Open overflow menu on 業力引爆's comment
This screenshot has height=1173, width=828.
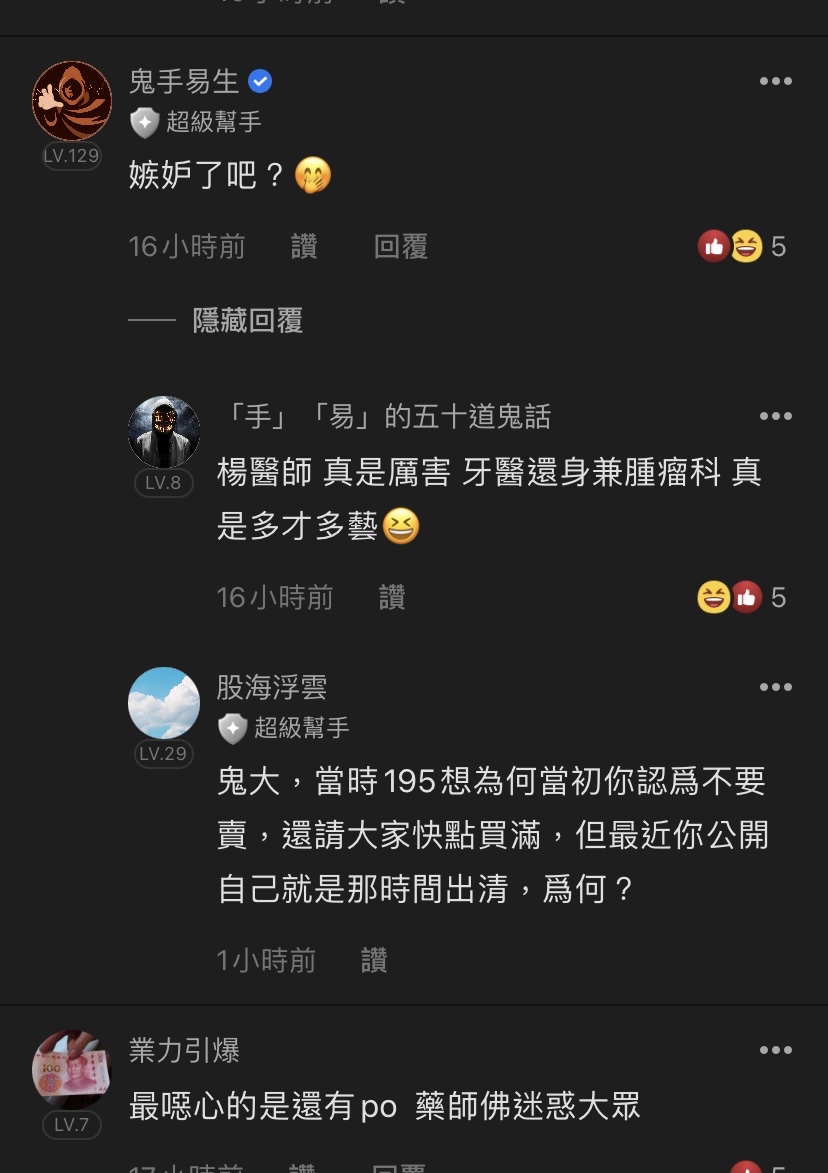(775, 1050)
